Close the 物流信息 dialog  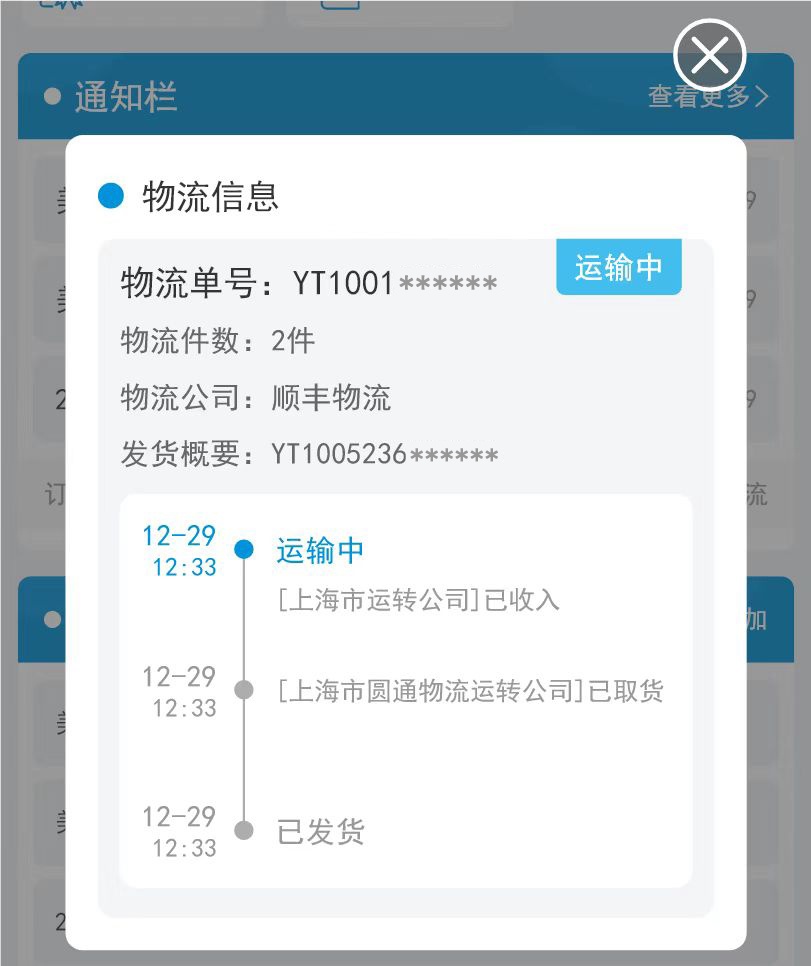tap(710, 56)
